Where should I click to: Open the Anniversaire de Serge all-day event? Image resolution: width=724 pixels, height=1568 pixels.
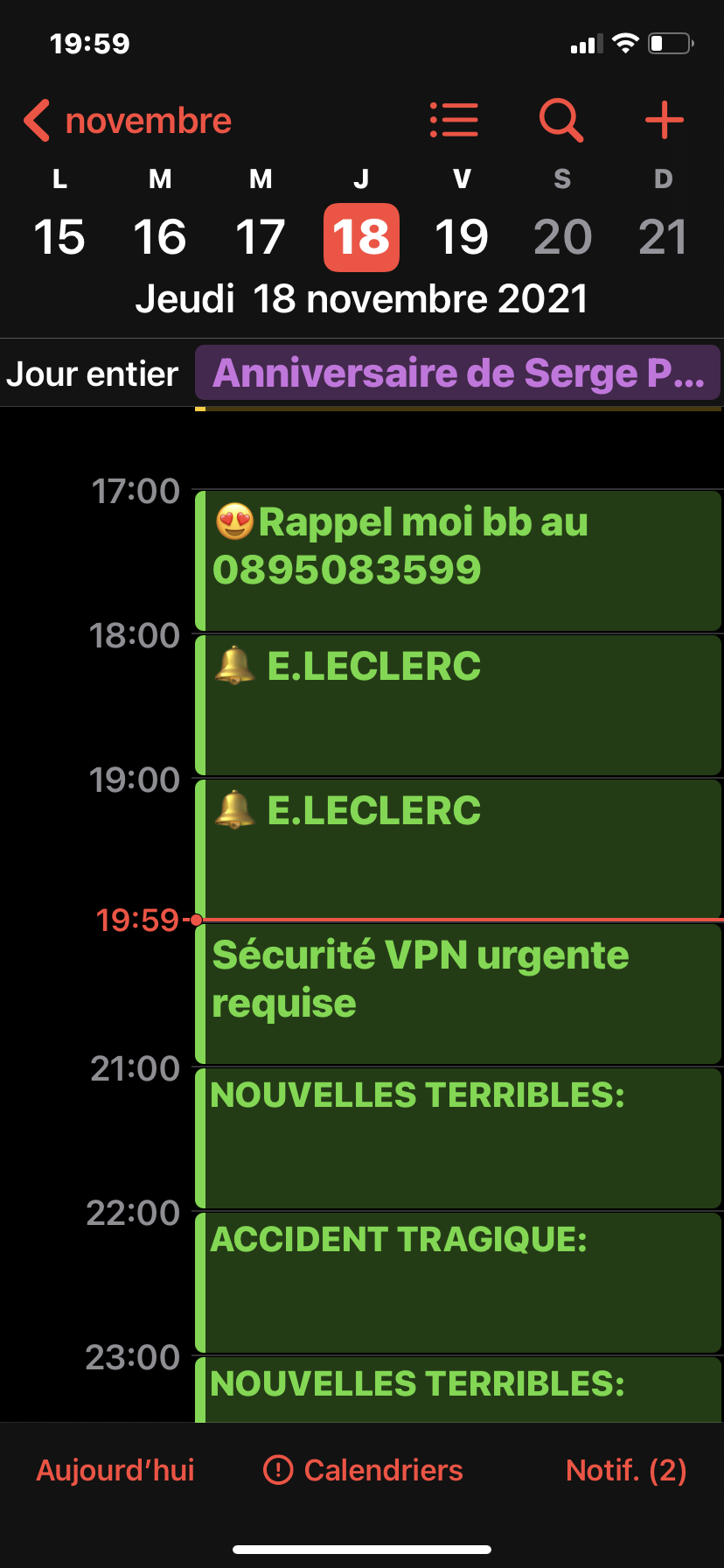(457, 374)
